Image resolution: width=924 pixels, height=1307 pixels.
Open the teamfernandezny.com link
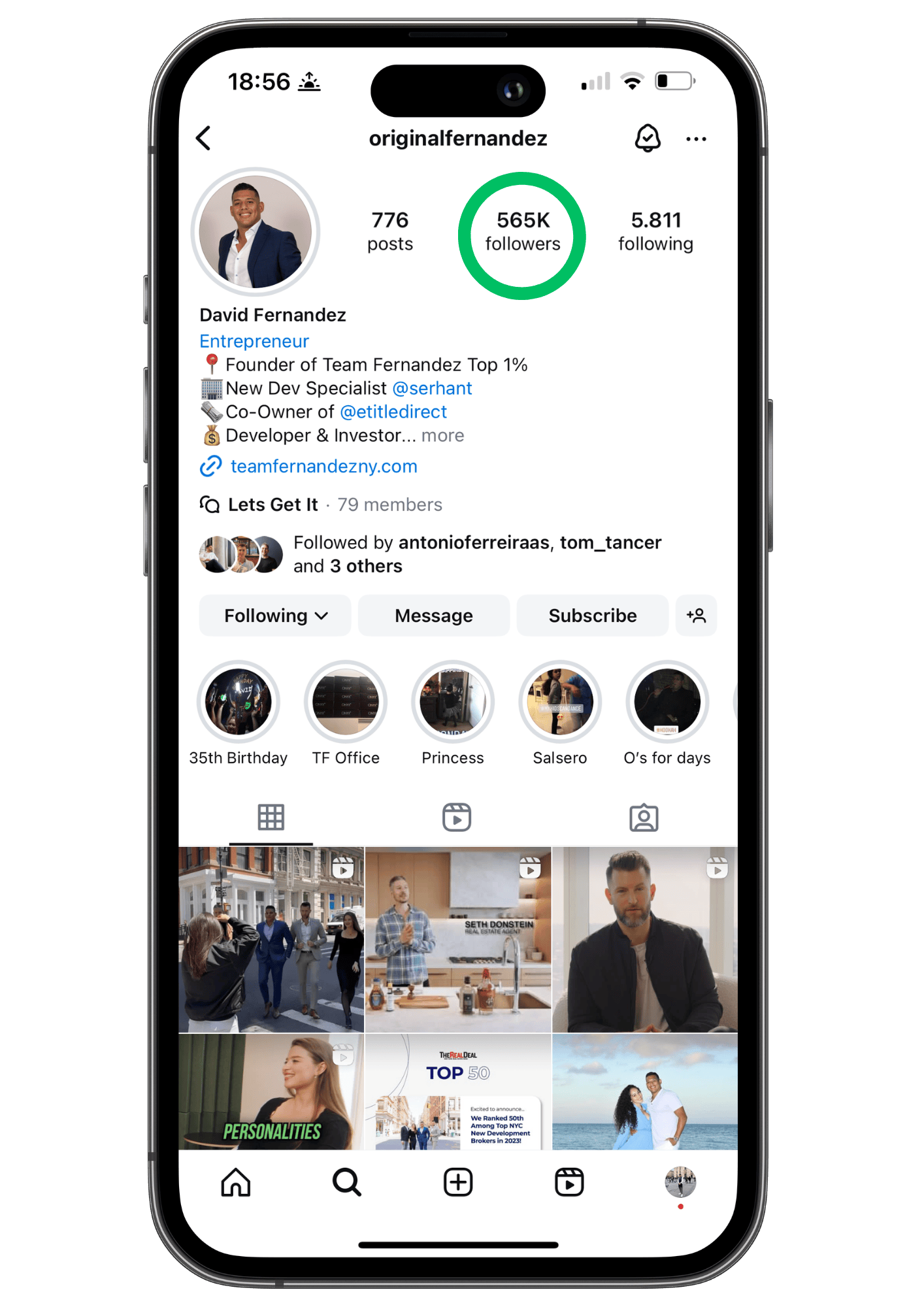pos(323,467)
